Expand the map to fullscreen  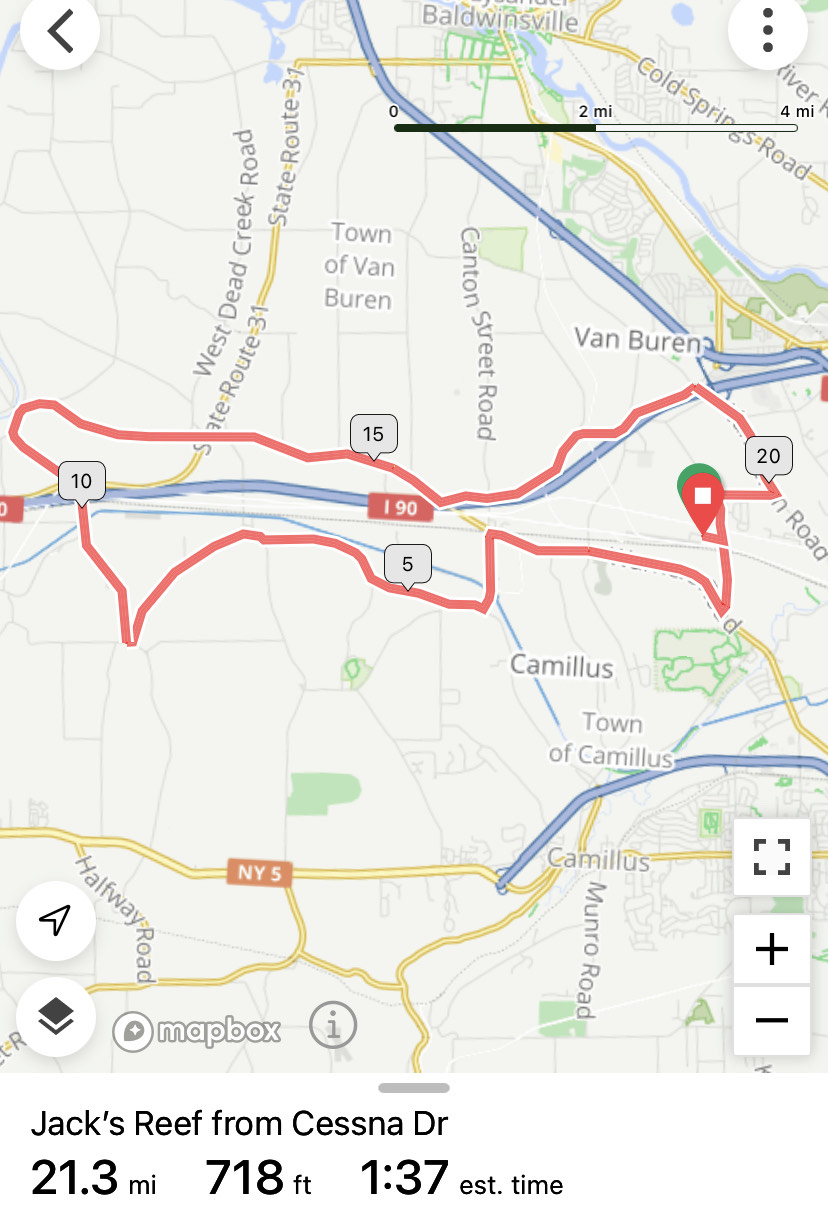click(771, 857)
